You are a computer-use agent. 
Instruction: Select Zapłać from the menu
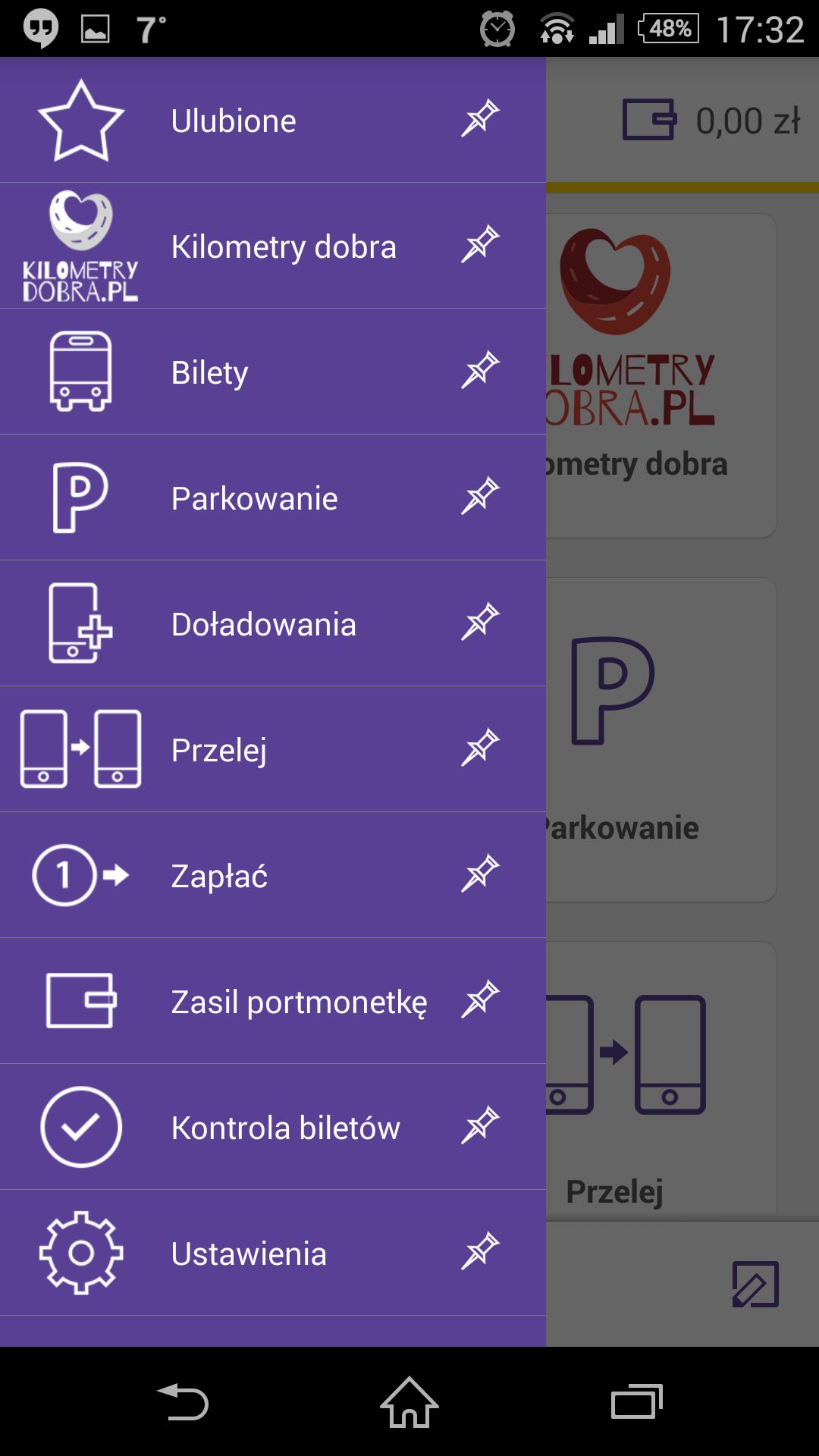[x=273, y=875]
